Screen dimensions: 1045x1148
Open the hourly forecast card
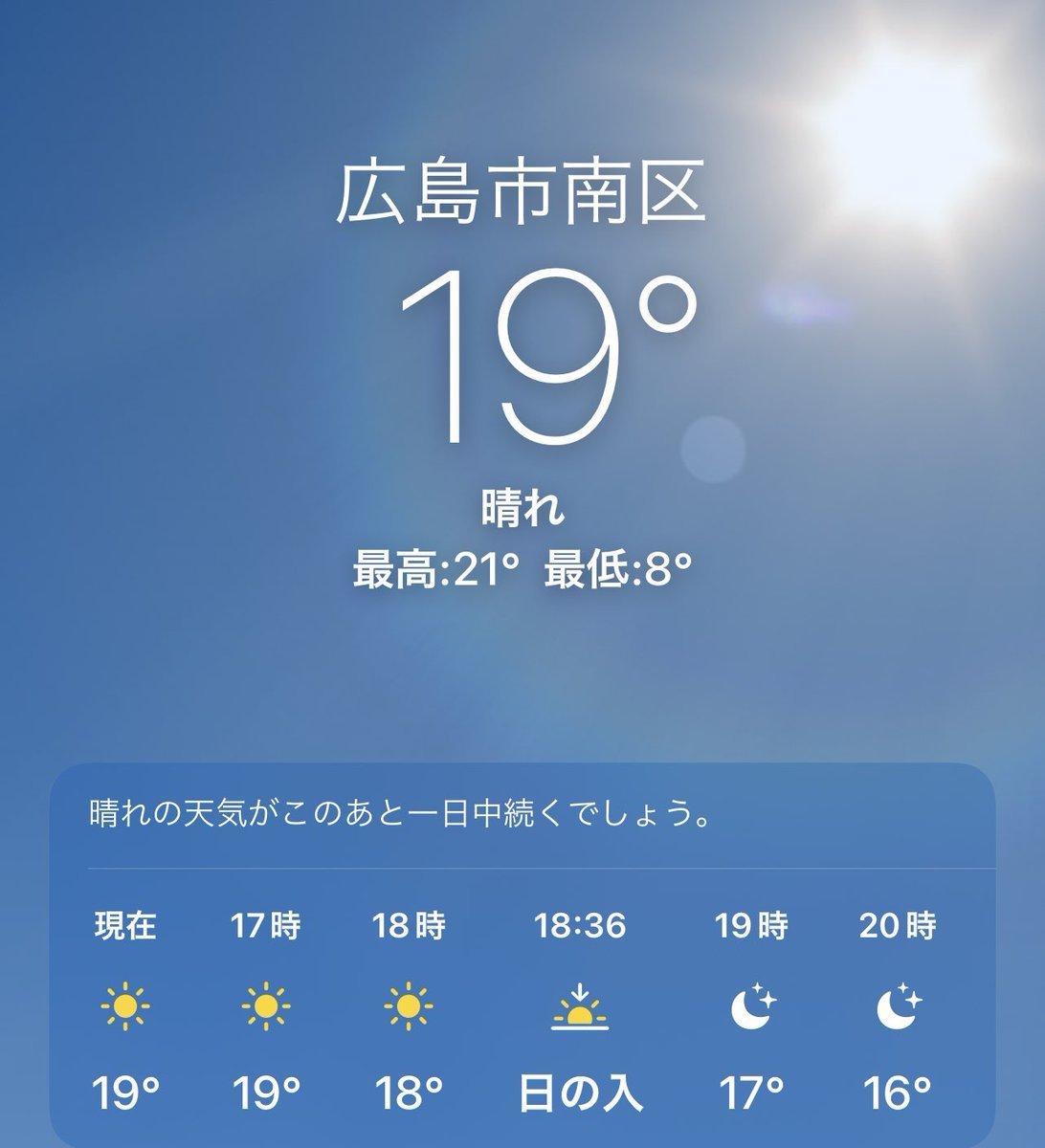pos(522,957)
